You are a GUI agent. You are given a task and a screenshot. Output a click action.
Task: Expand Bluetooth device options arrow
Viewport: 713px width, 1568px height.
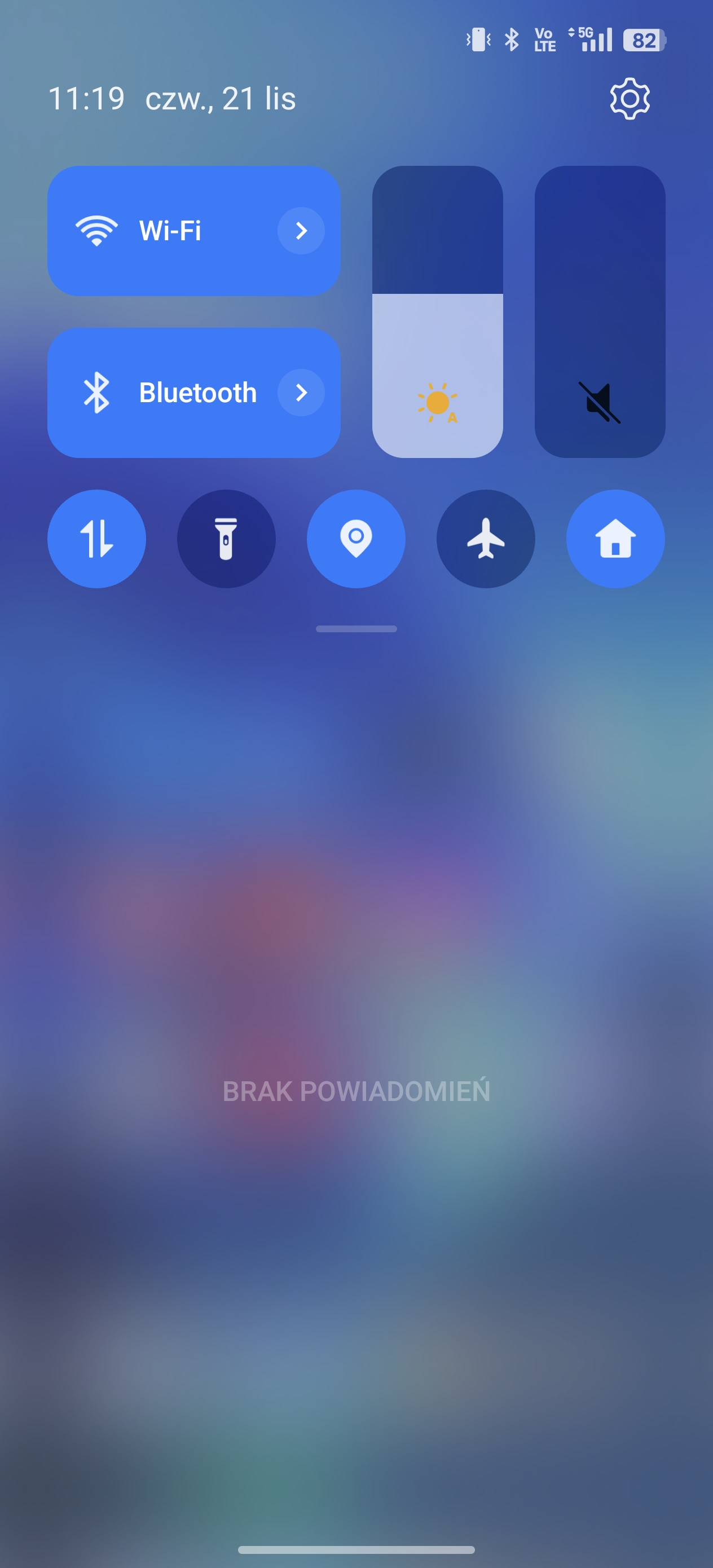point(301,393)
